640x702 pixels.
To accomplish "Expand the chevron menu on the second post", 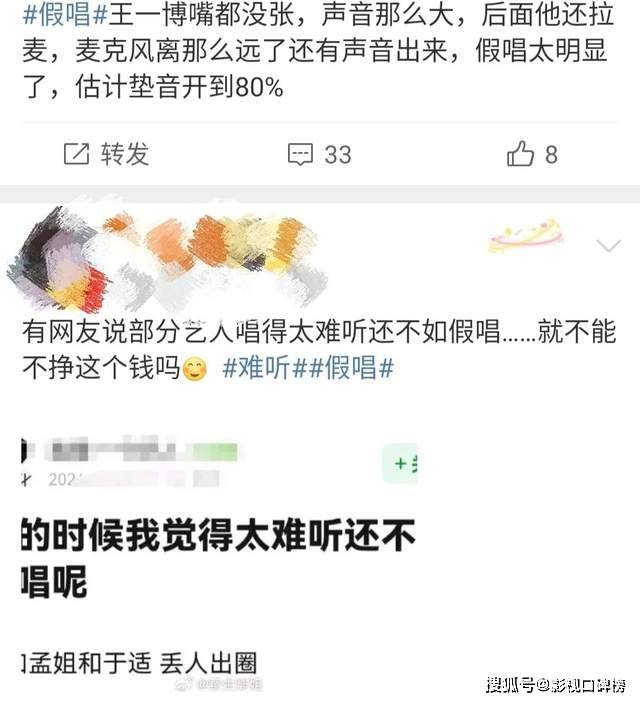I will [607, 245].
